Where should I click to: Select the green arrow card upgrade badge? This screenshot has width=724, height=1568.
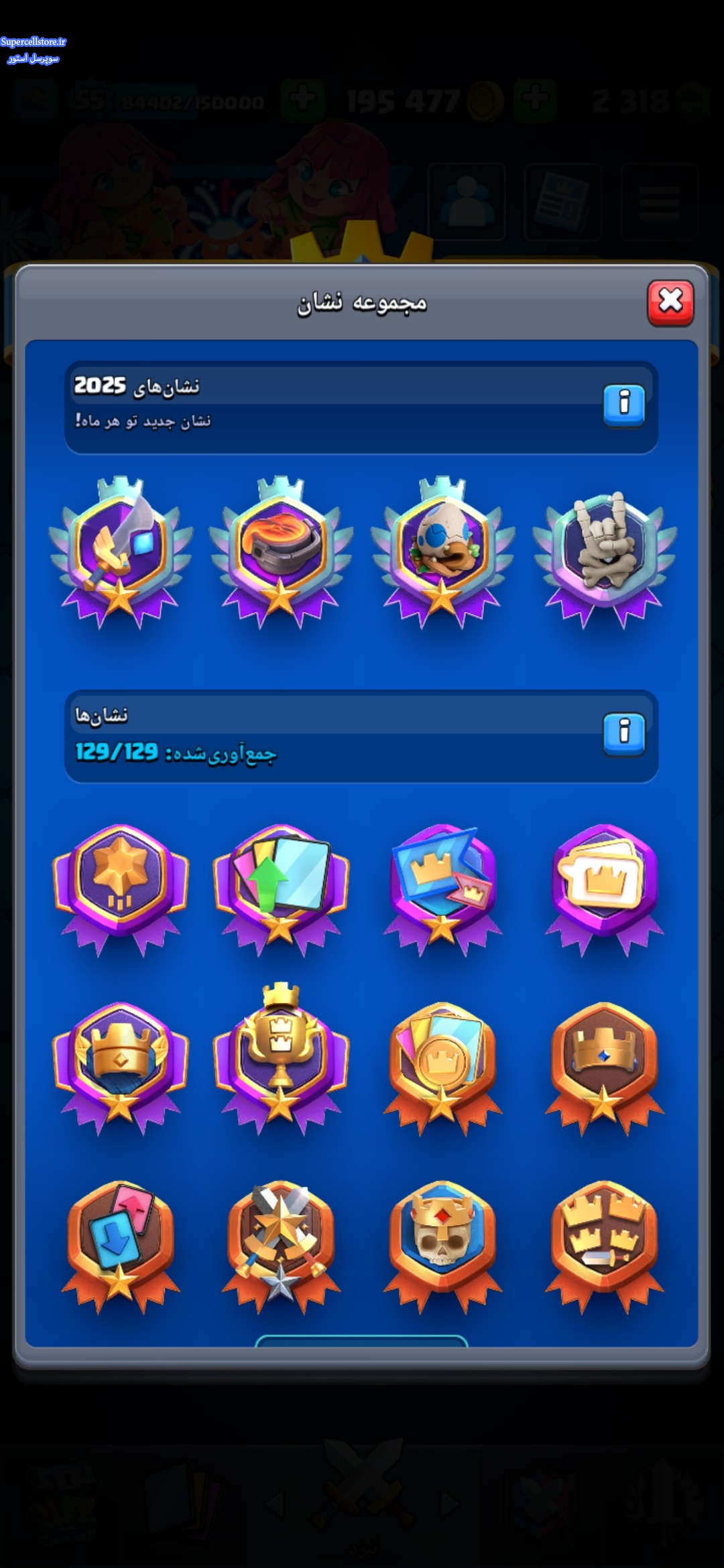point(281,883)
